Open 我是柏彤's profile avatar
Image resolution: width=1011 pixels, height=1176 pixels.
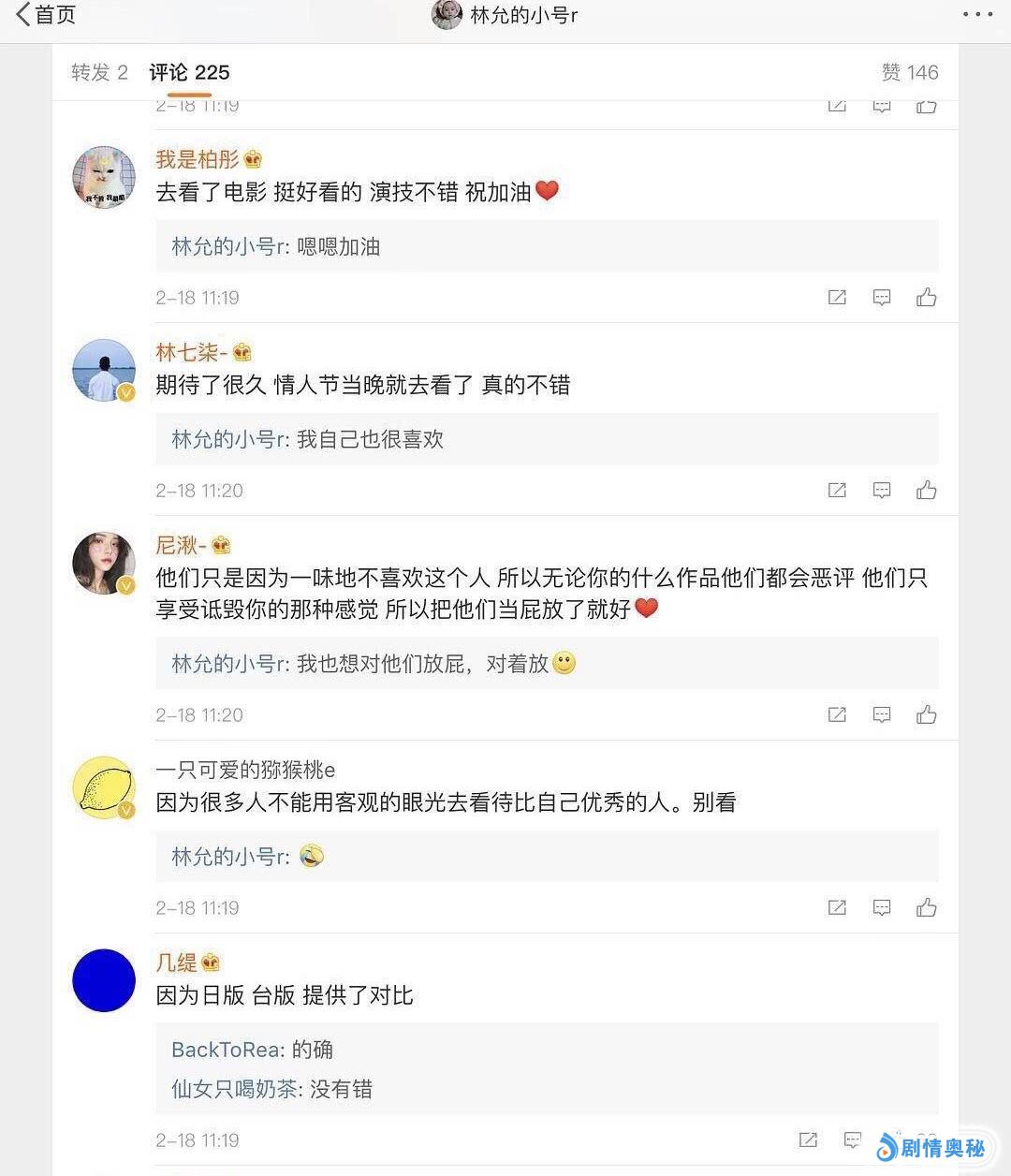(104, 177)
